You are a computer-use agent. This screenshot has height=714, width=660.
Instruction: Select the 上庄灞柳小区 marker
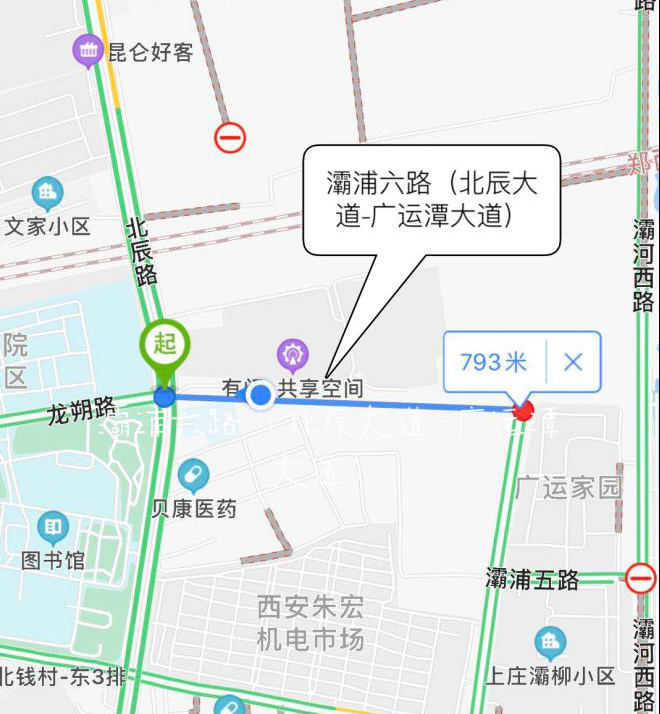pos(548,642)
